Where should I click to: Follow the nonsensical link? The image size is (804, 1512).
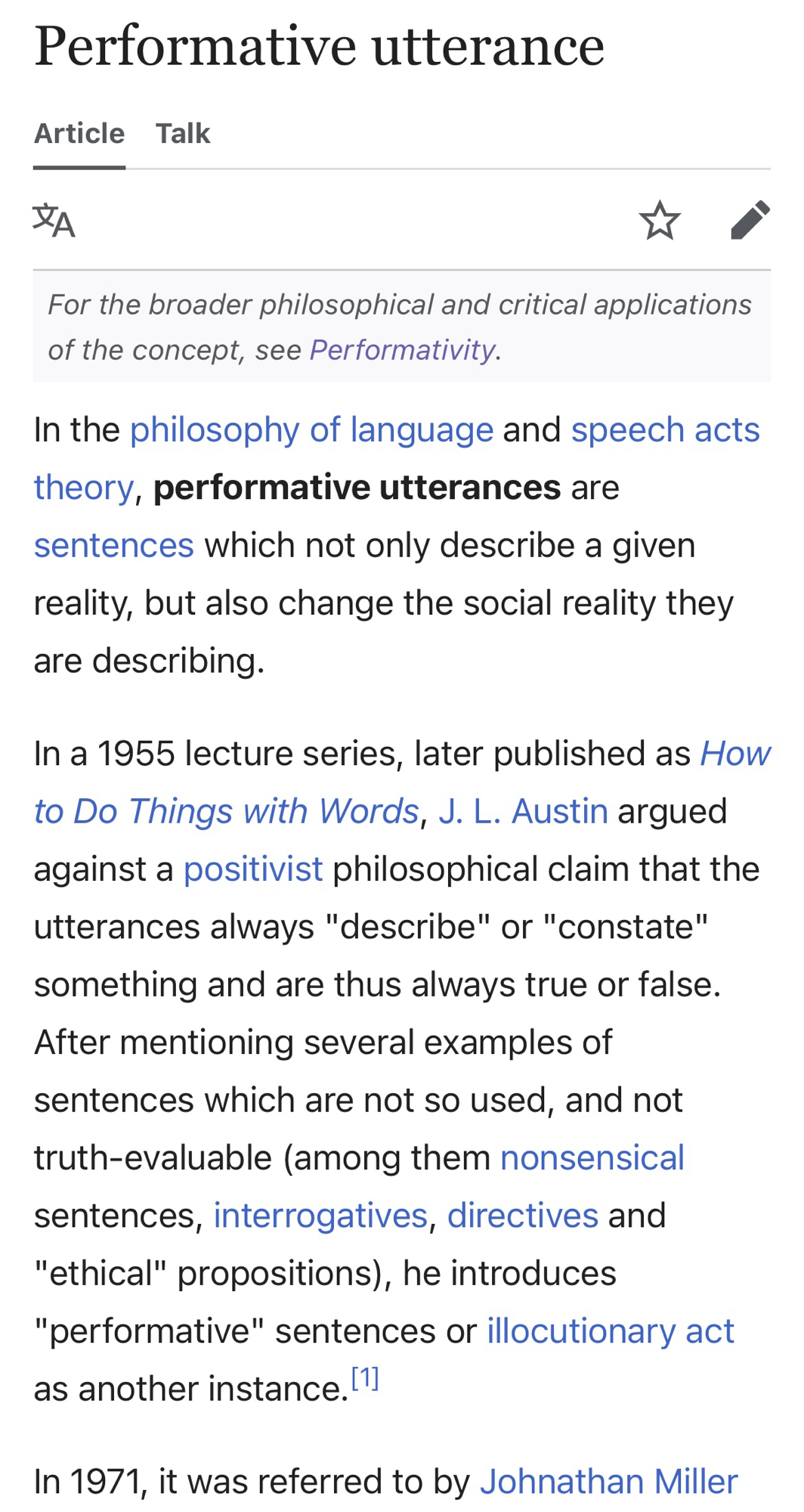592,1158
